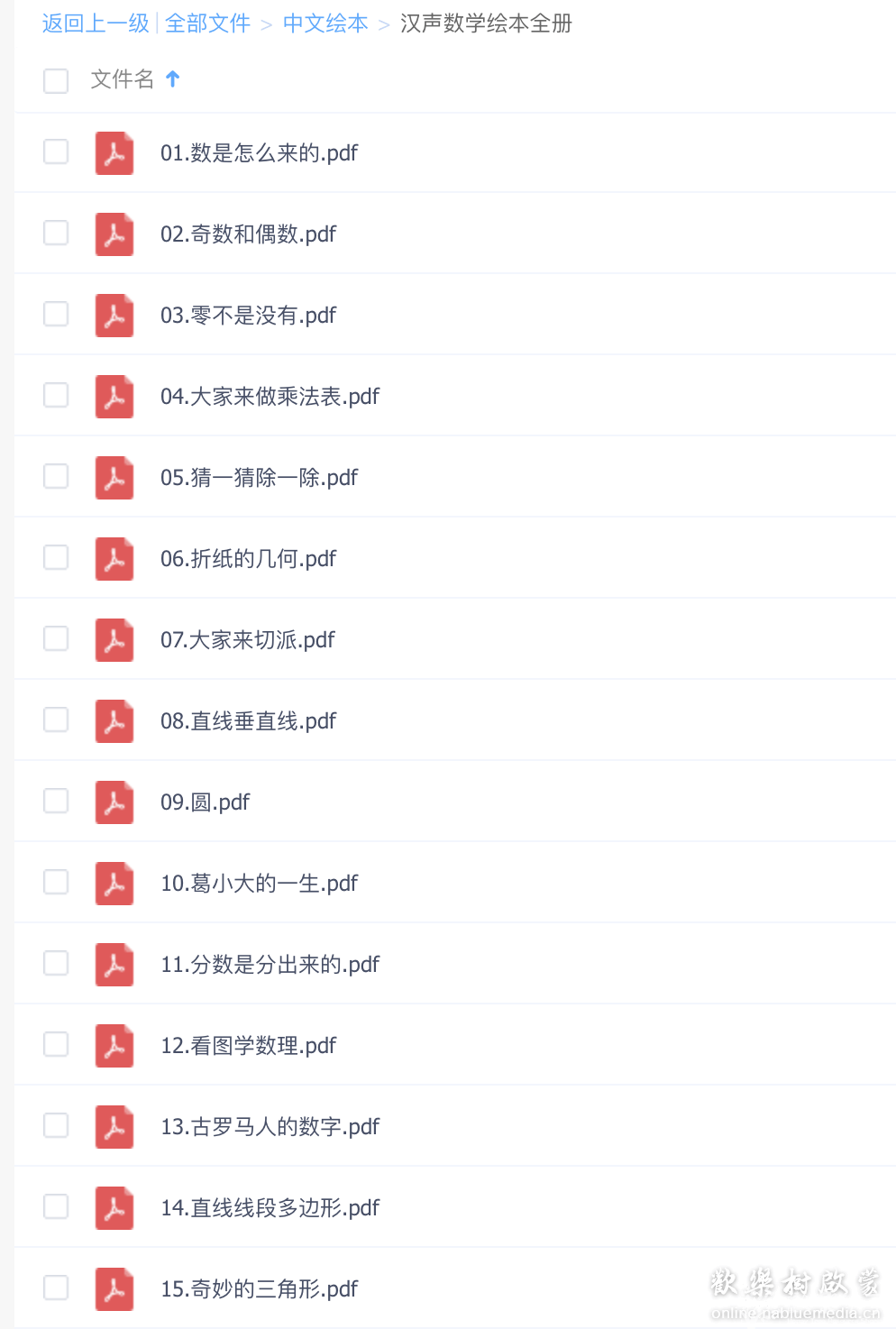896x1329 pixels.
Task: Click the PDF icon for 06.折纸的几何.pdf
Action: 114,558
